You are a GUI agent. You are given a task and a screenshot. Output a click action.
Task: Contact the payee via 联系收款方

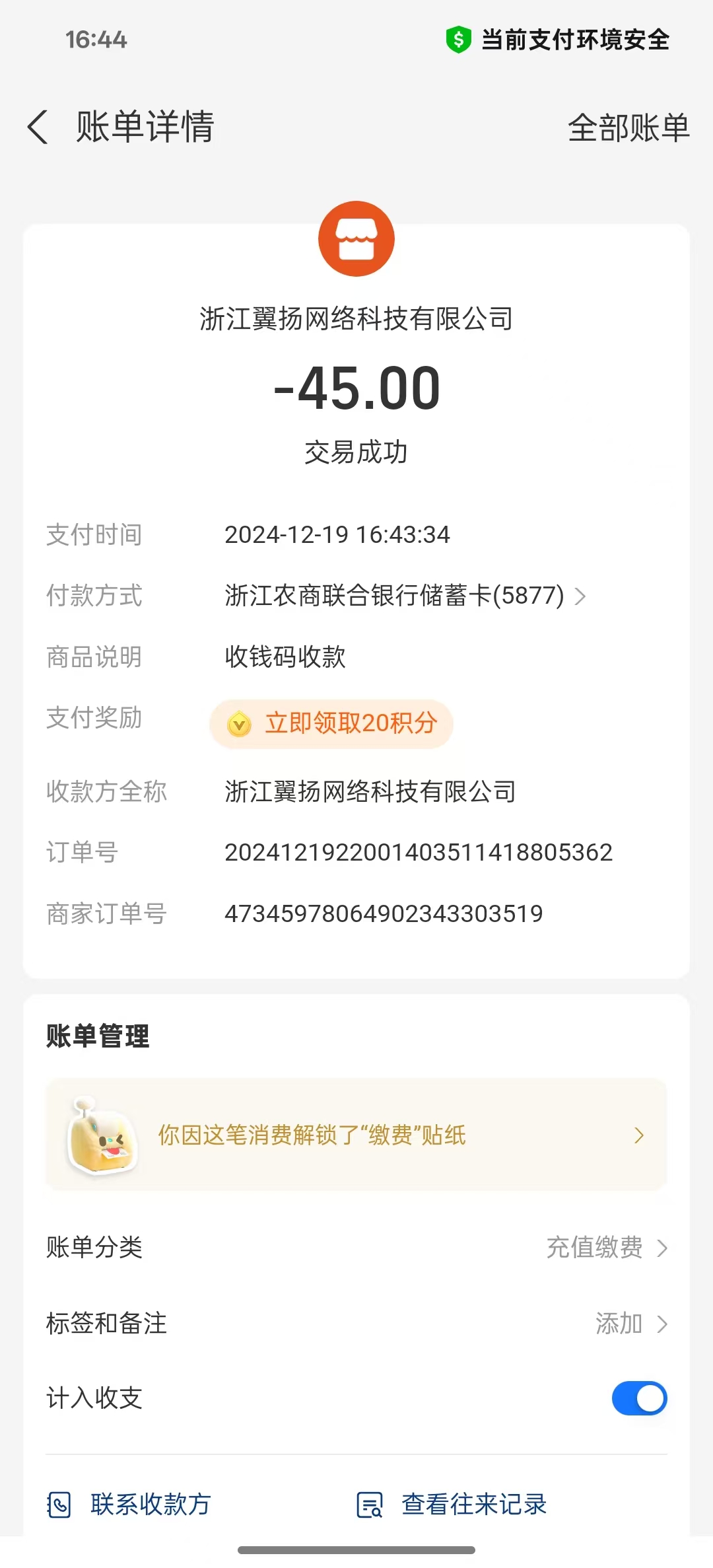(x=129, y=1505)
